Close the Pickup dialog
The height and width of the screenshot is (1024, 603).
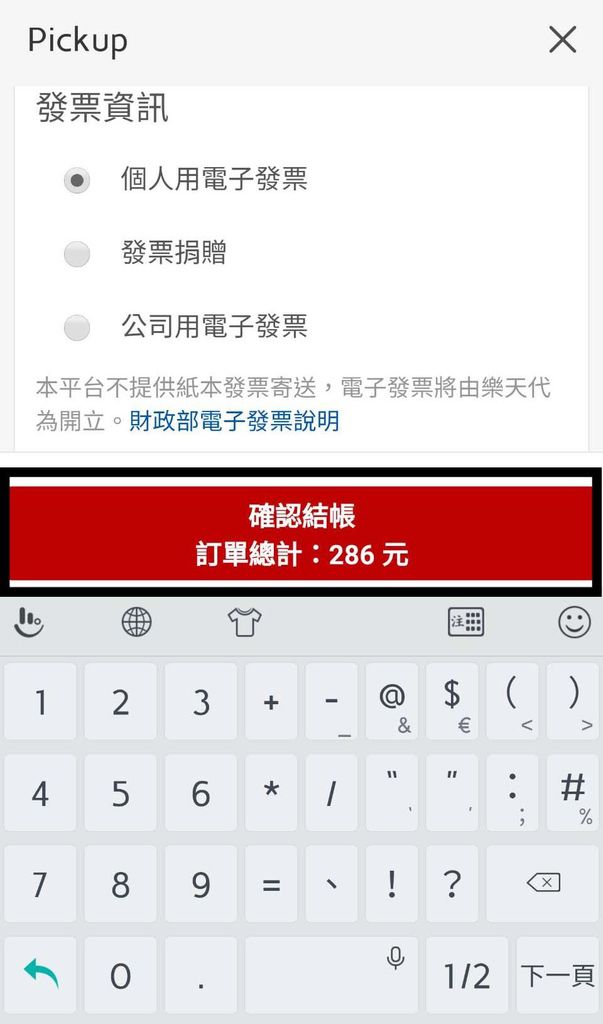(x=562, y=40)
